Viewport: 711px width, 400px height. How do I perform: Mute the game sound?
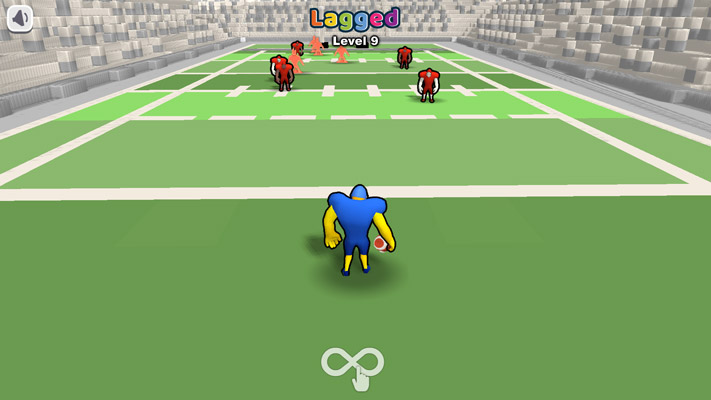coord(19,18)
